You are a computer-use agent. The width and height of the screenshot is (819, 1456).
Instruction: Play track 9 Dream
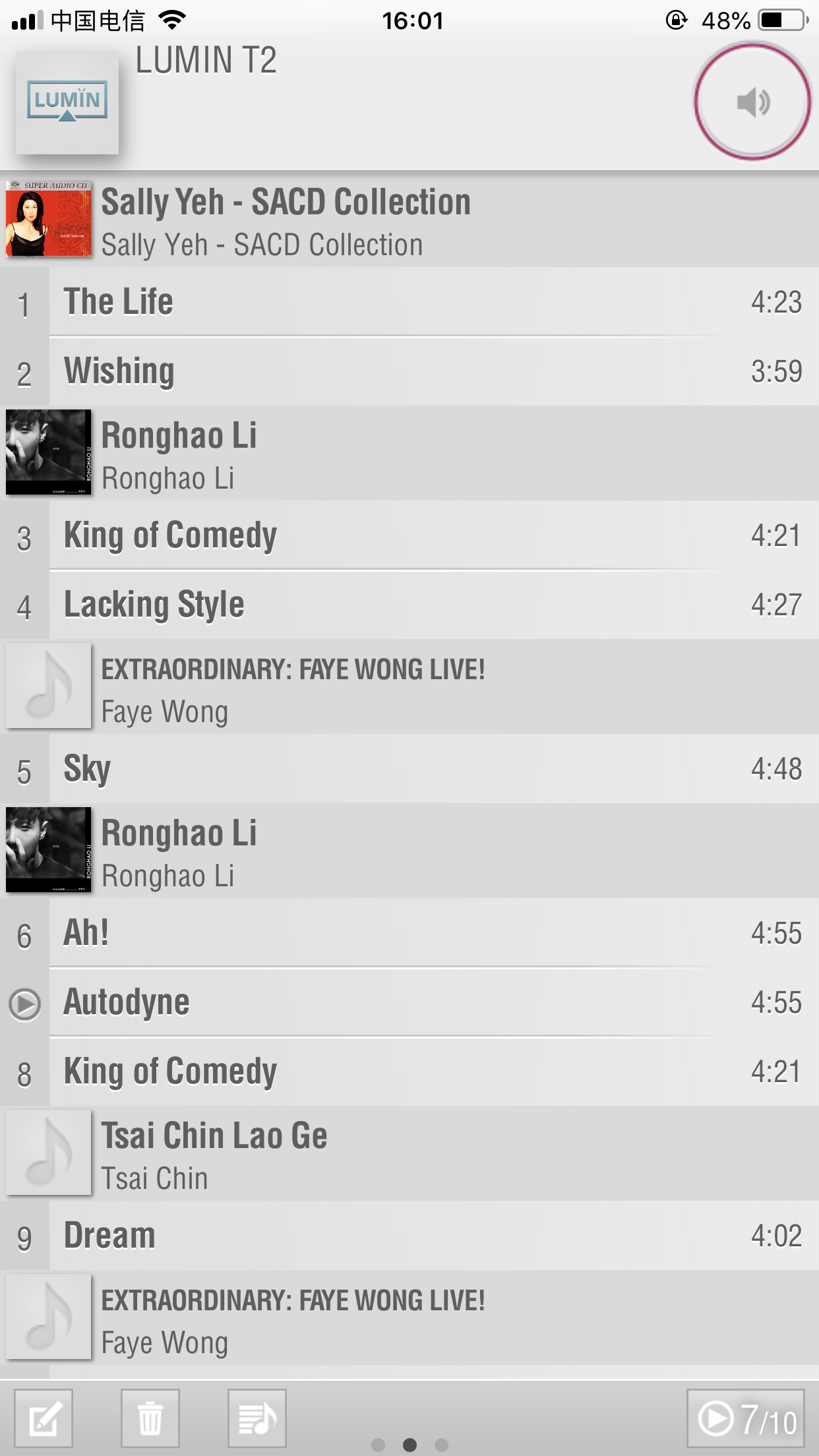click(409, 1236)
